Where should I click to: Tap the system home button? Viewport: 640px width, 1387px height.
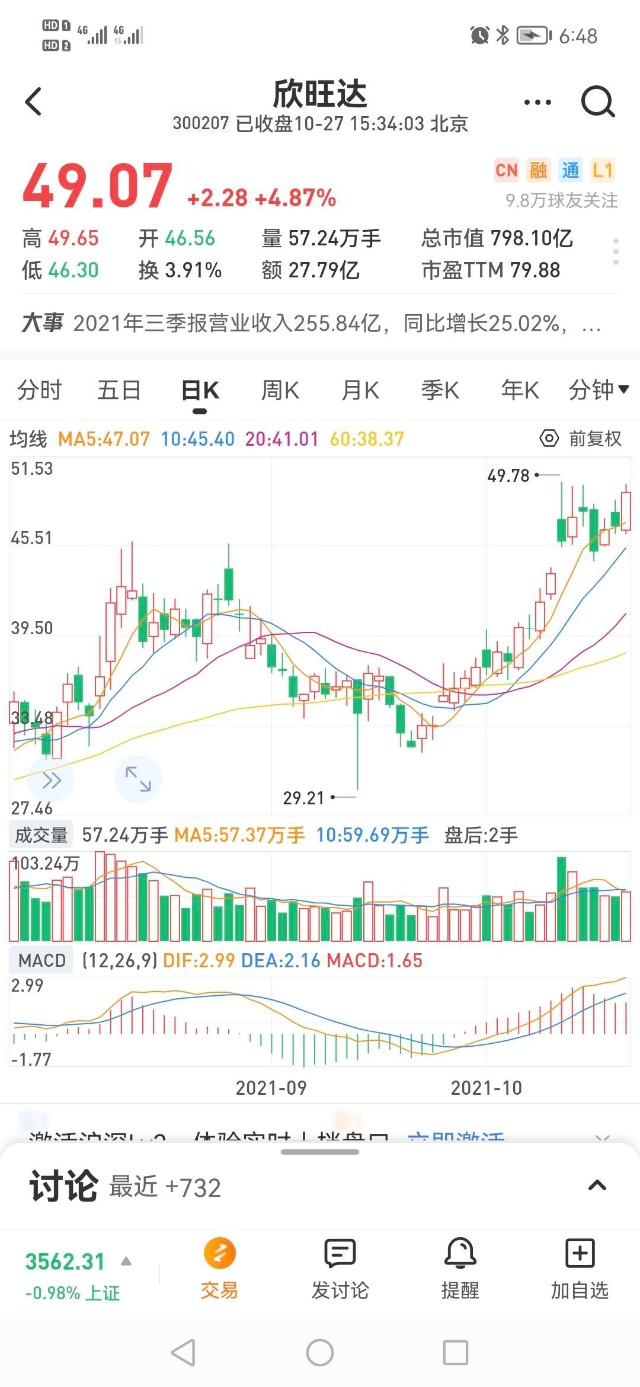(320, 1353)
